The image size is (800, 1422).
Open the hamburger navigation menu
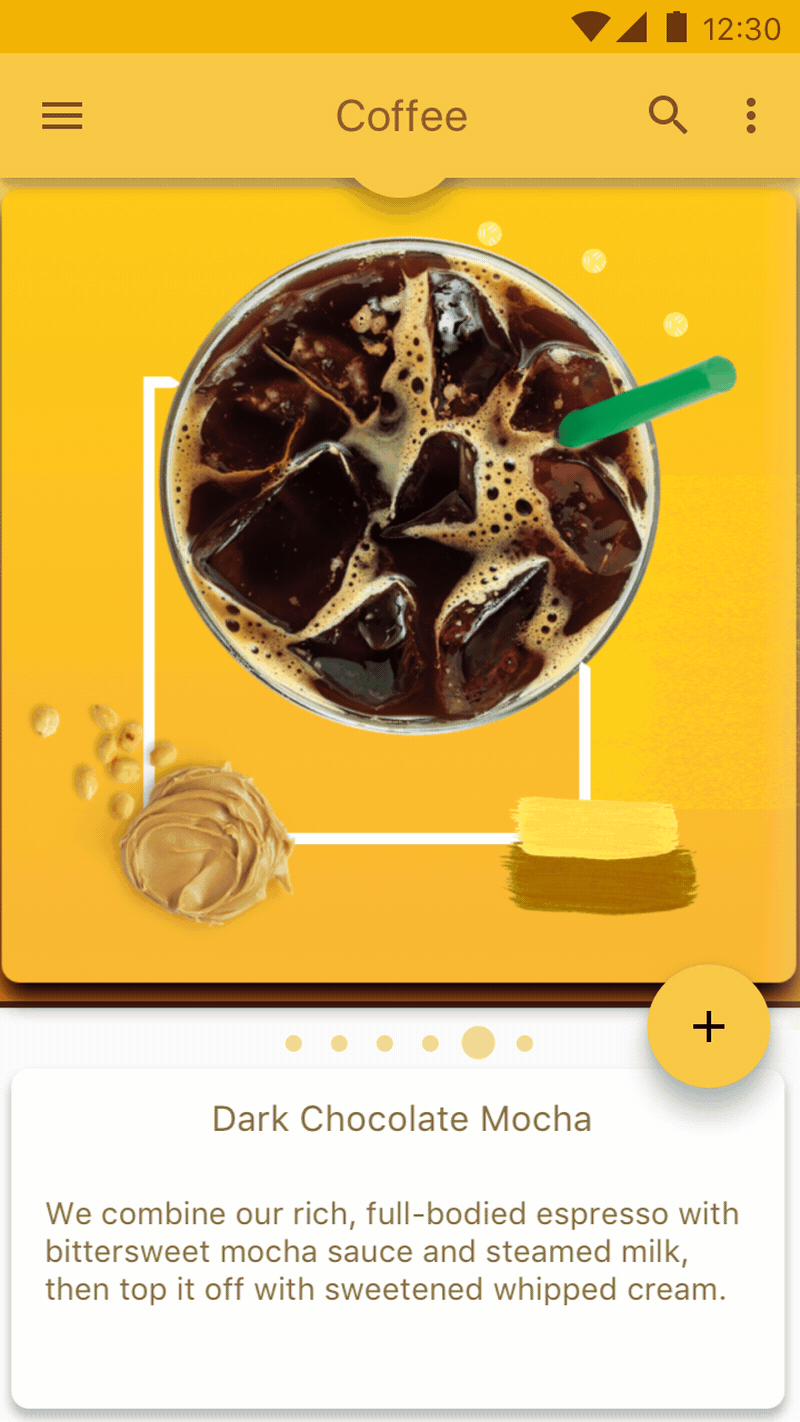coord(62,117)
